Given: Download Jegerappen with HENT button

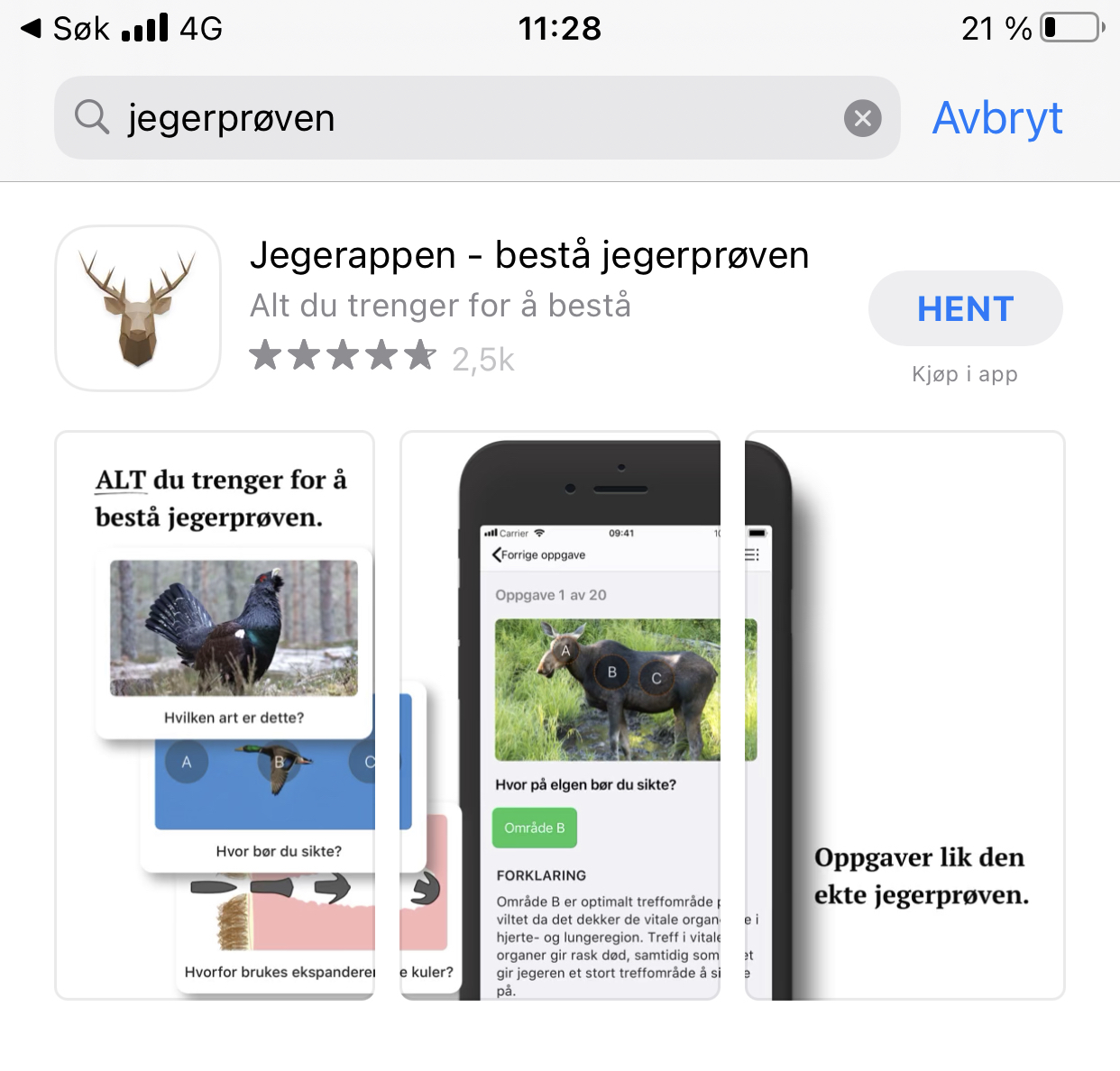Looking at the screenshot, I should pyautogui.click(x=965, y=308).
